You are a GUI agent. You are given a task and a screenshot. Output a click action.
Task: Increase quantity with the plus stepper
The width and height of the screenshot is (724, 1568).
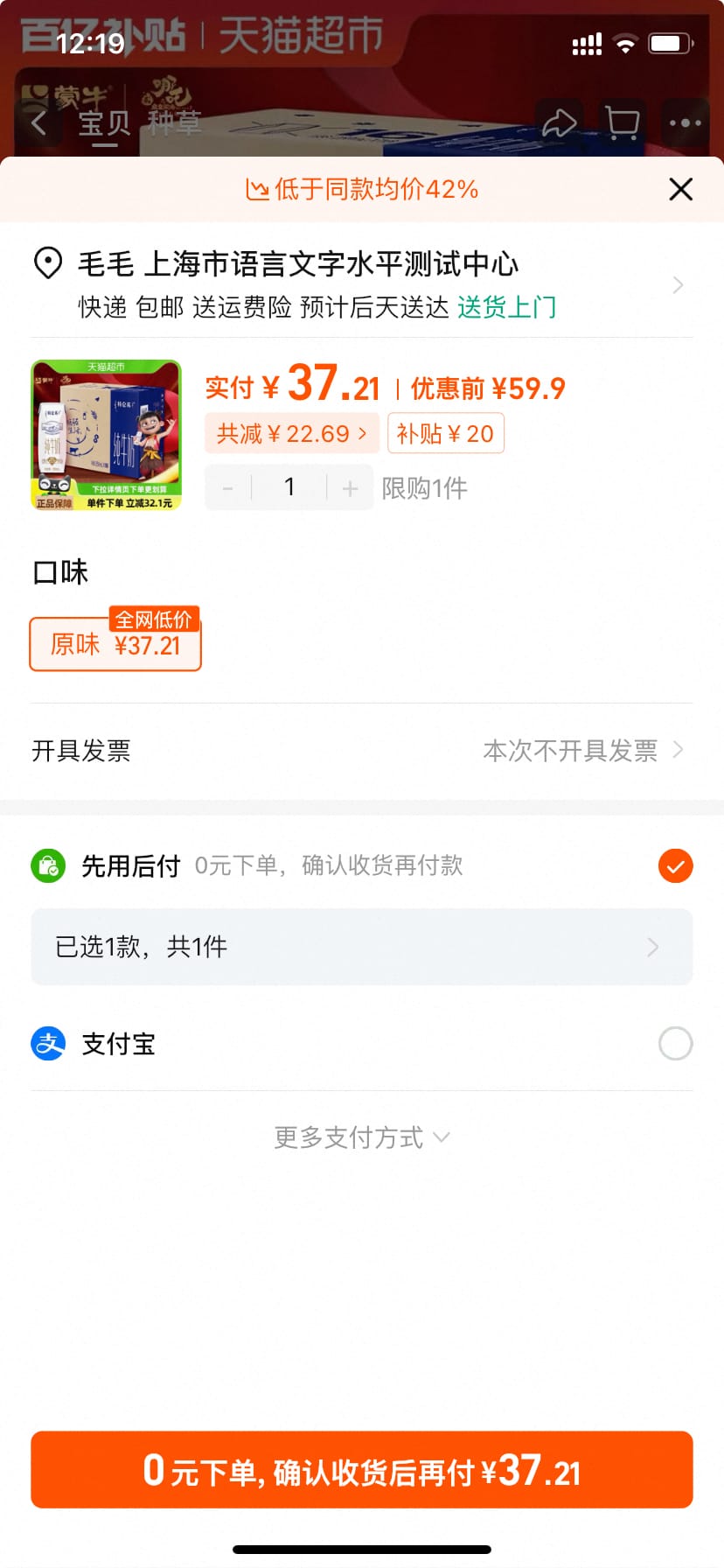(x=349, y=487)
